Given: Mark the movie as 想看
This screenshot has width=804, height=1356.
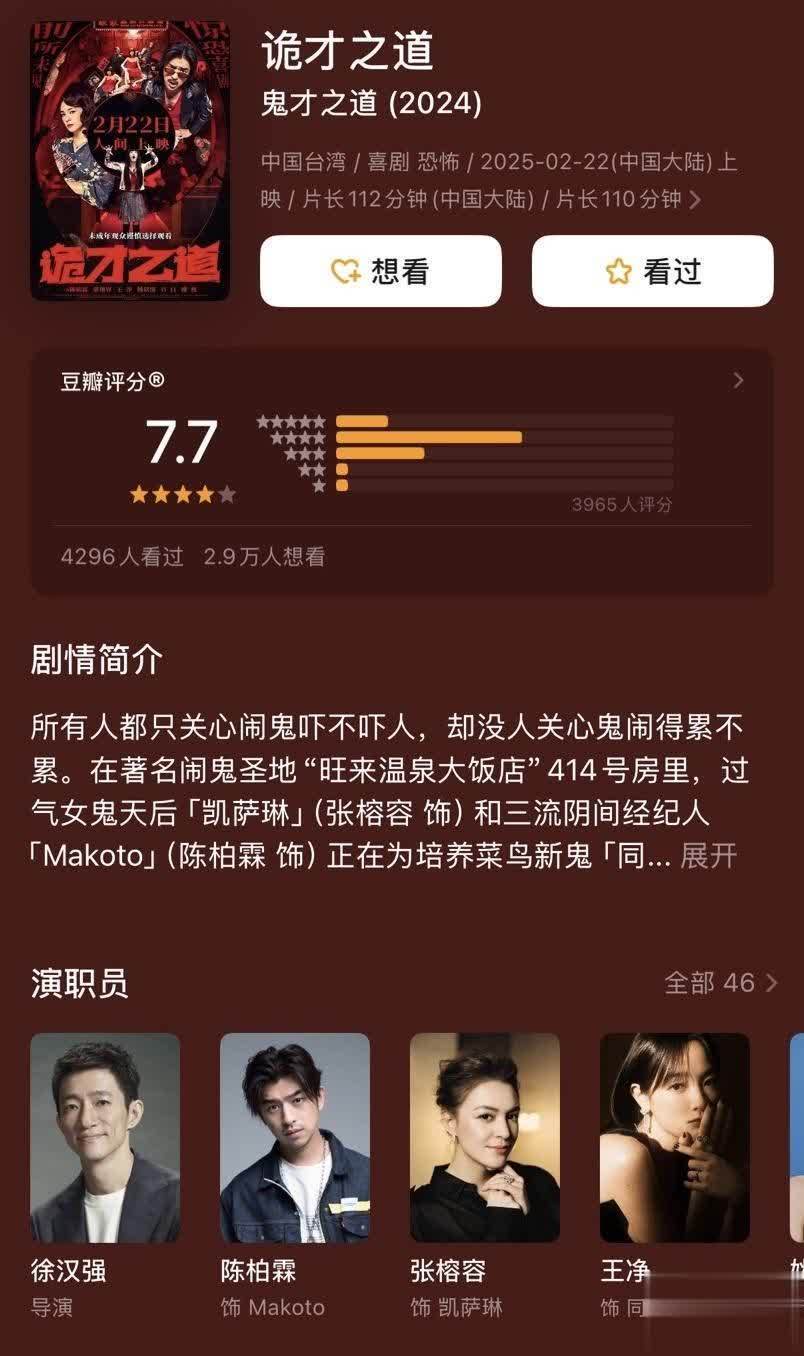Looking at the screenshot, I should [380, 271].
